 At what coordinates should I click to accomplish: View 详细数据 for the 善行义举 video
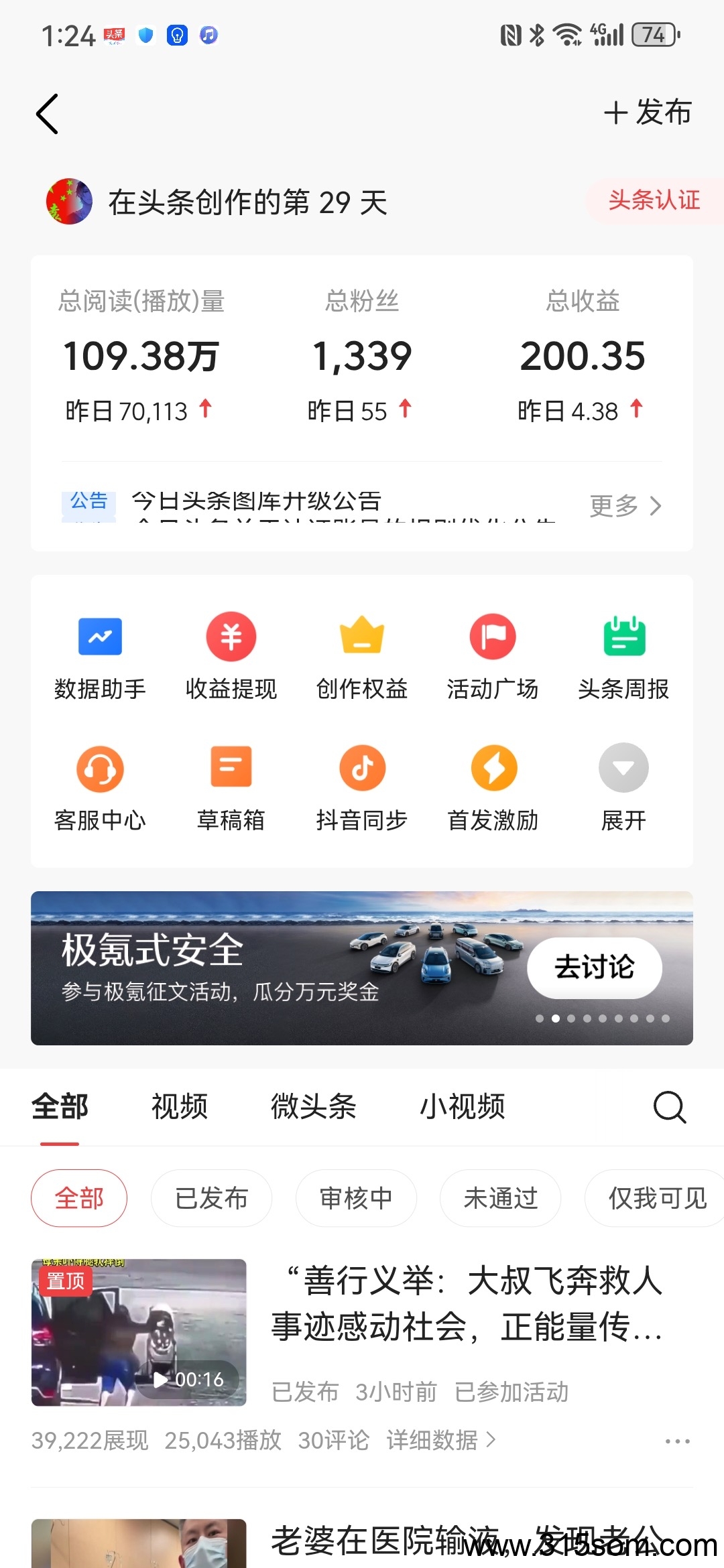click(x=440, y=1440)
